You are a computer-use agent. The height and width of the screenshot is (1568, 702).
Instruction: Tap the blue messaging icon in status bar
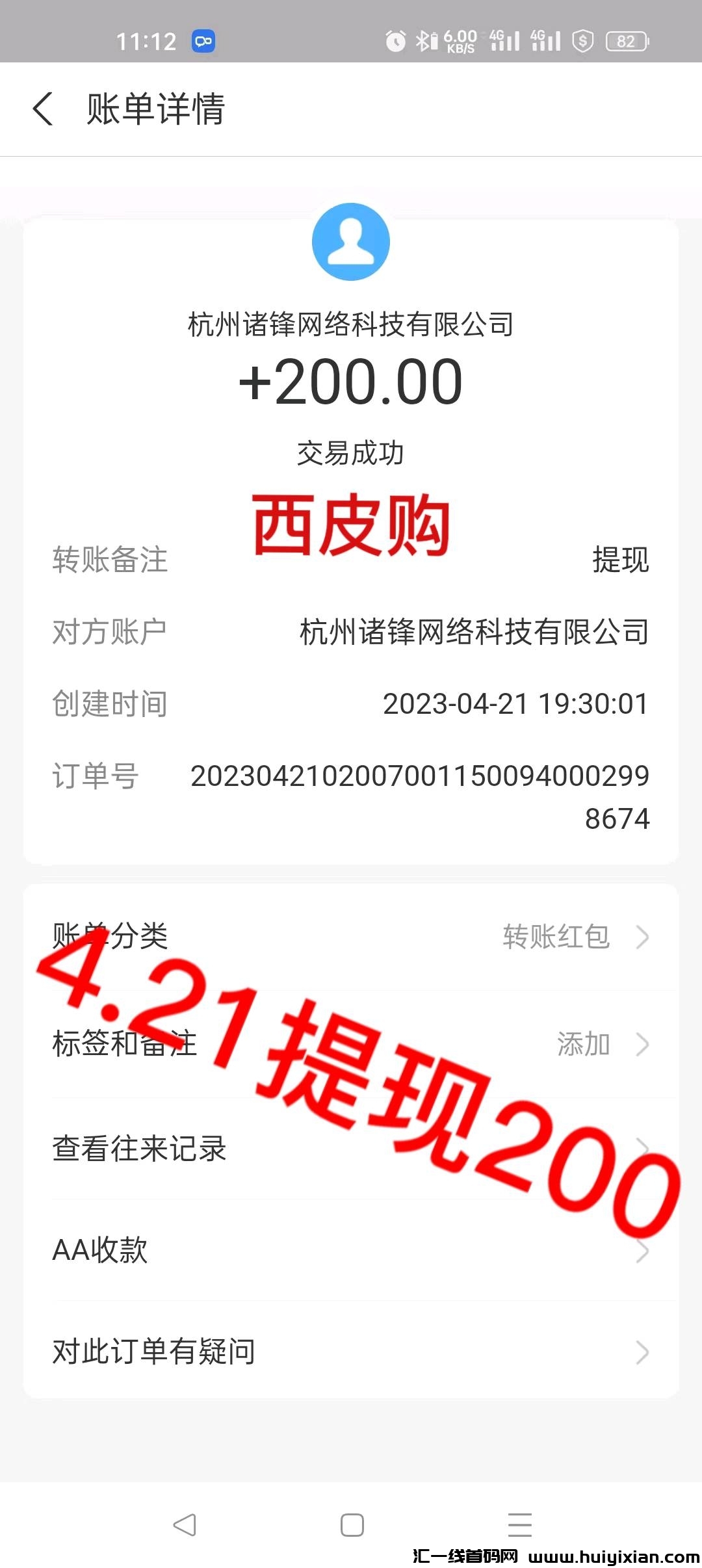[203, 40]
